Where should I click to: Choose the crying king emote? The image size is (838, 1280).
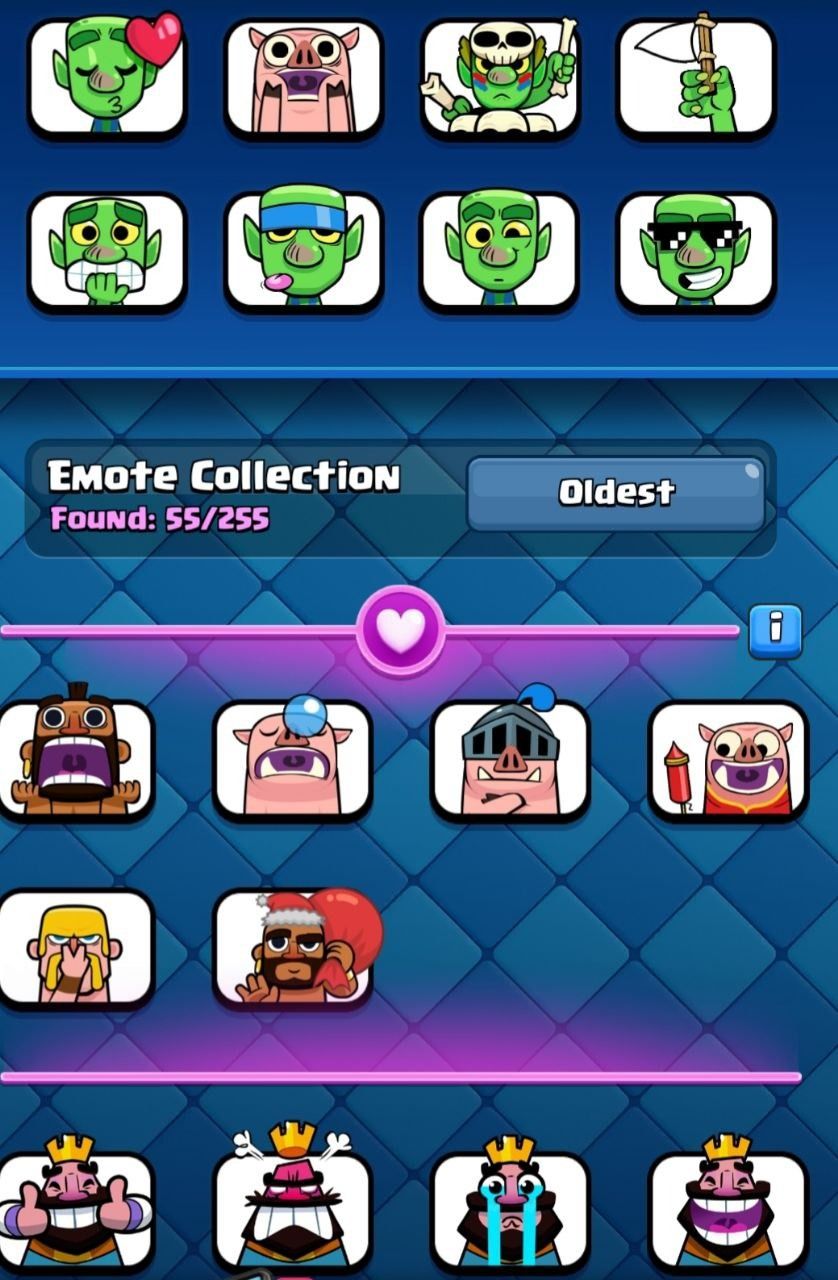pos(510,1210)
